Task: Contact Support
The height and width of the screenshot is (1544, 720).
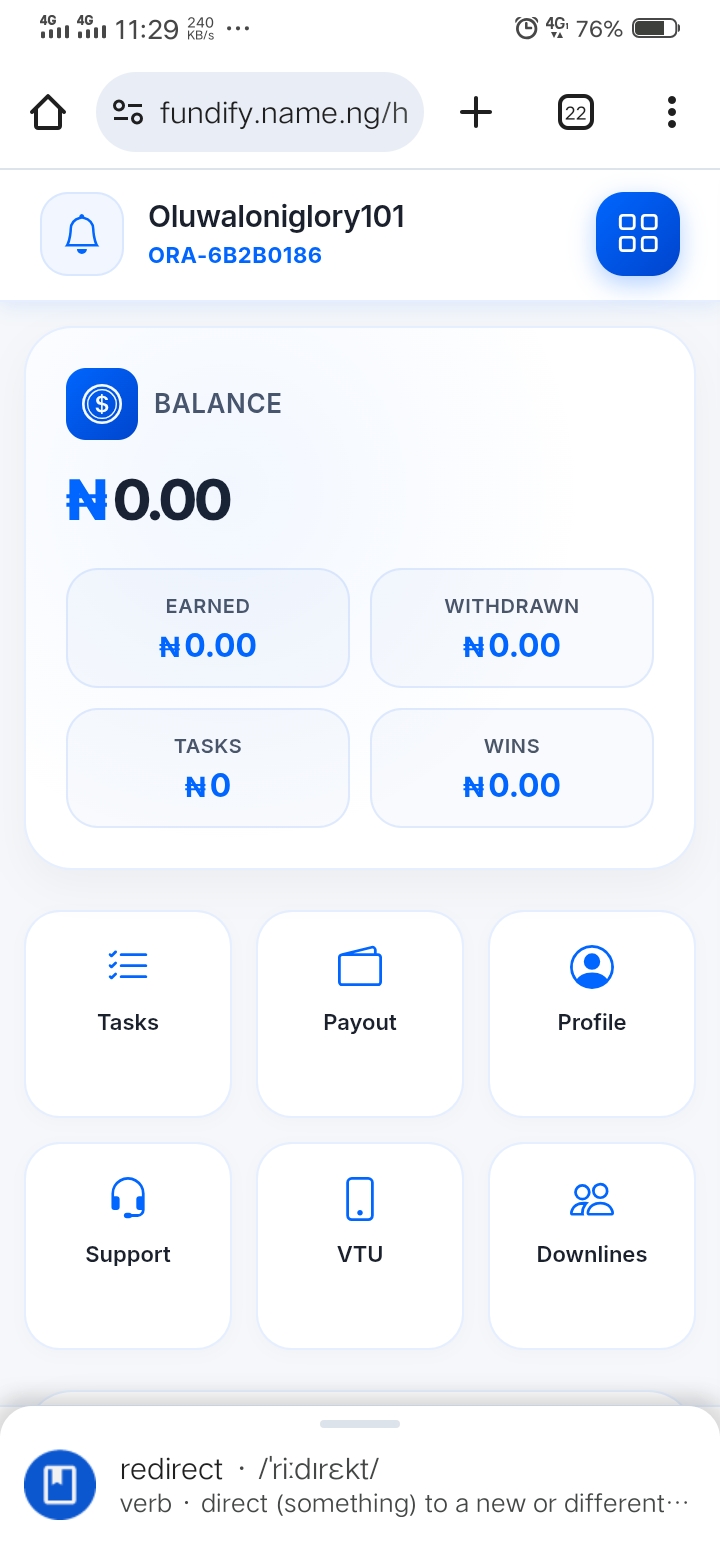Action: pos(128,1245)
